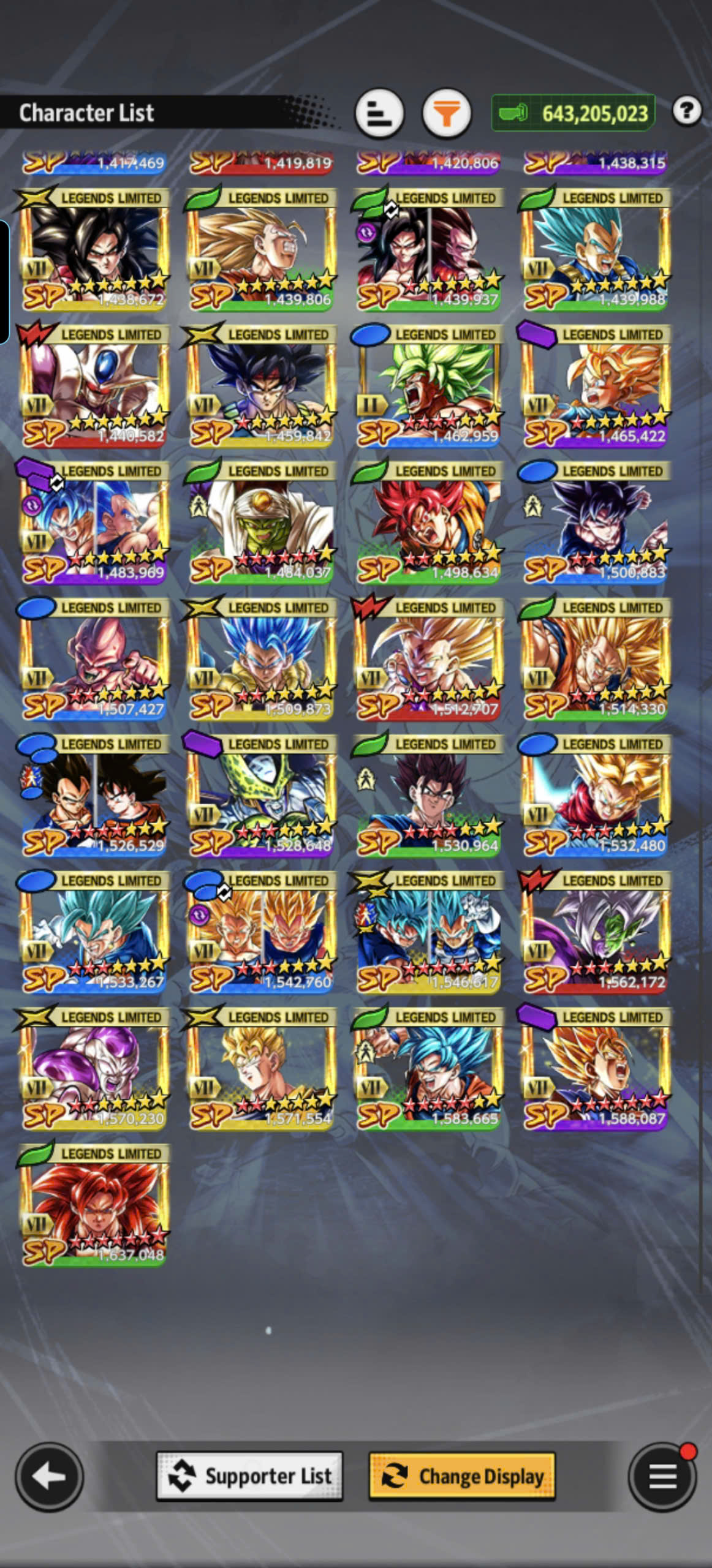Select Frieza card with 1,570,230

(94, 1067)
